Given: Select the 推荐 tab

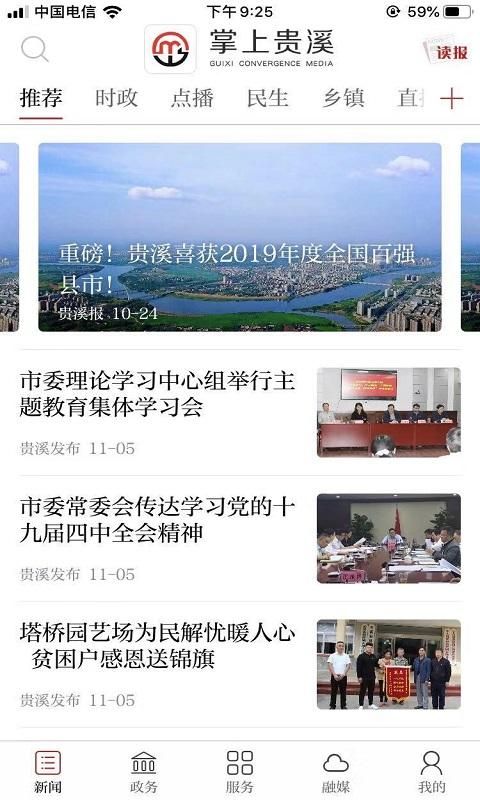Looking at the screenshot, I should click(41, 98).
